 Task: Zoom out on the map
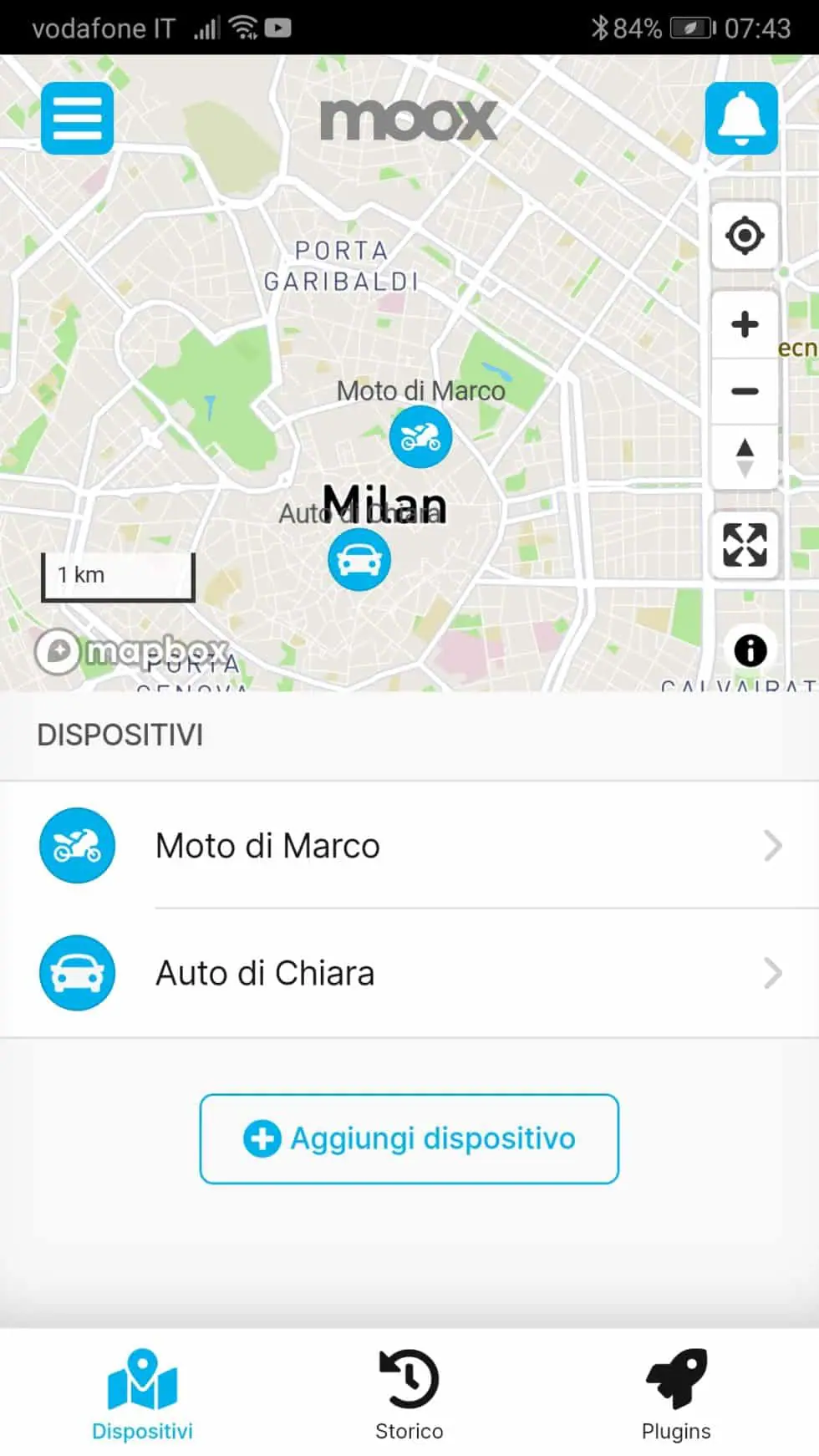coord(744,391)
